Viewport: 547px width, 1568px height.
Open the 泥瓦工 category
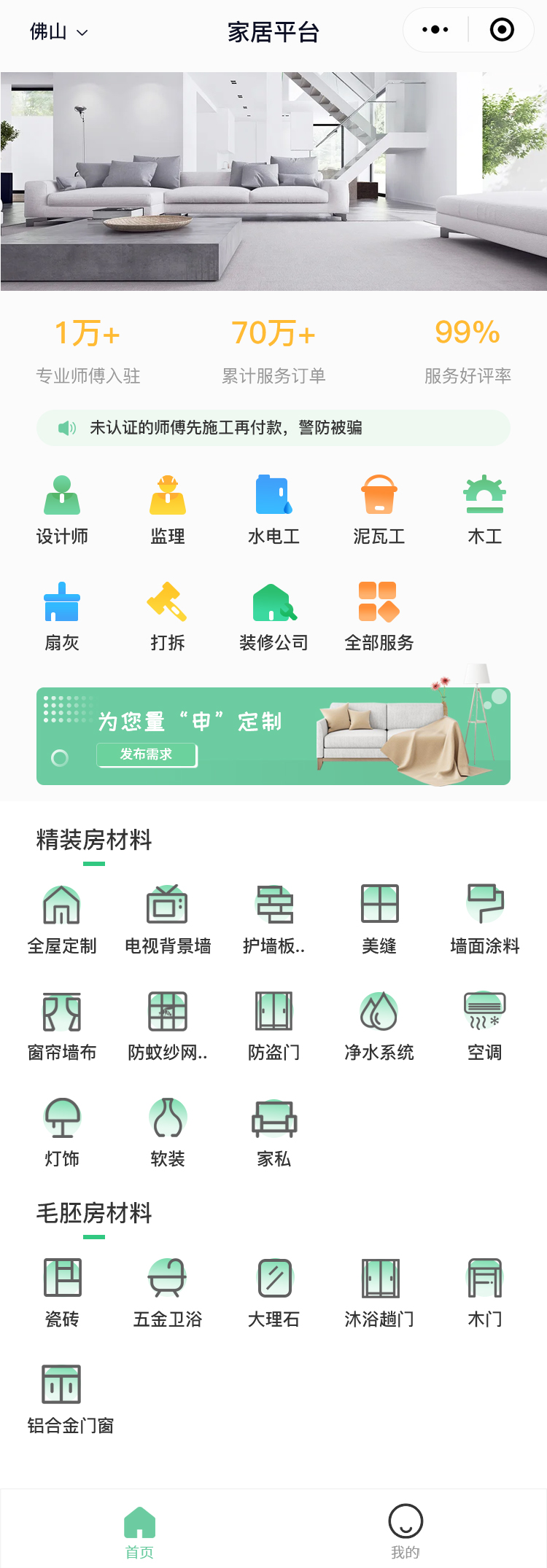pyautogui.click(x=379, y=510)
